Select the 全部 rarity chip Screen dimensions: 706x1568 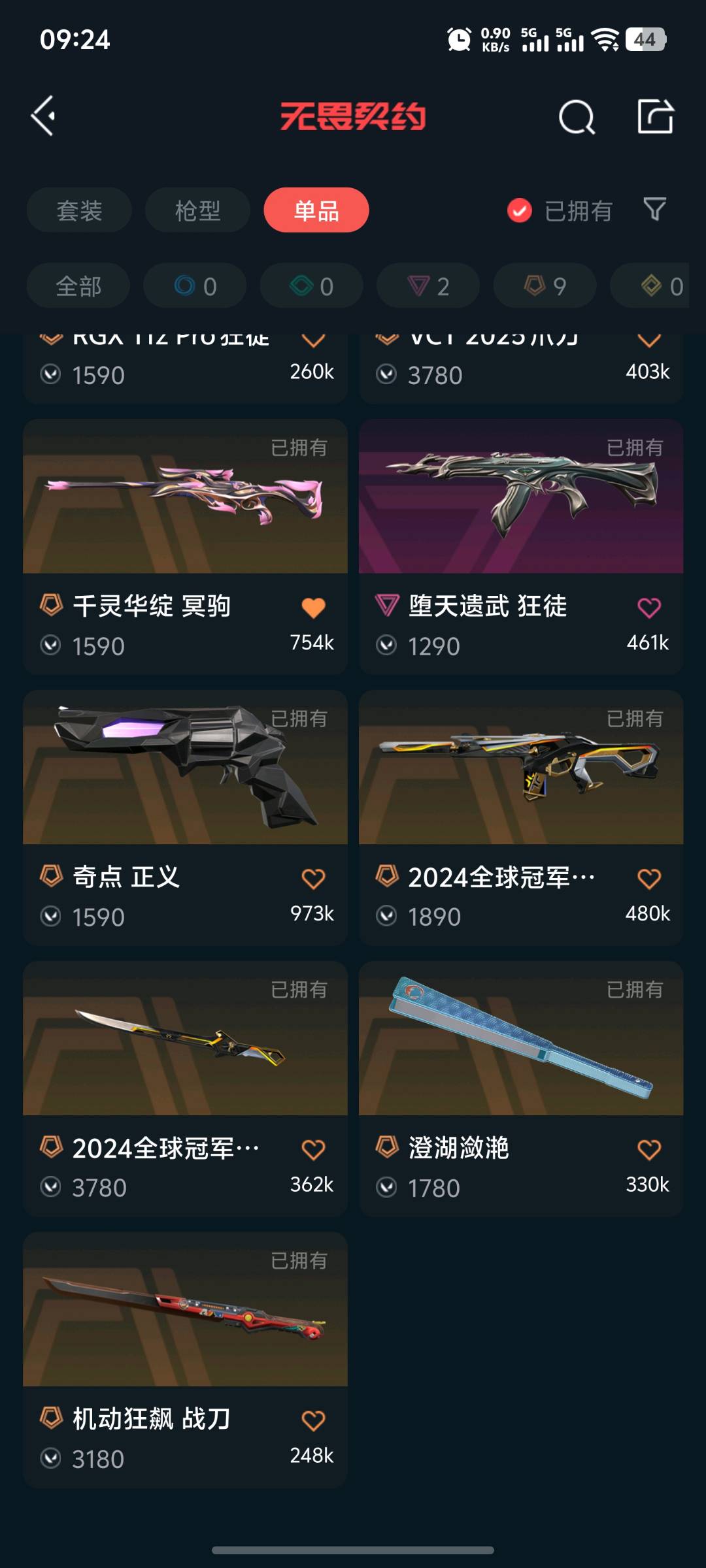[x=78, y=286]
